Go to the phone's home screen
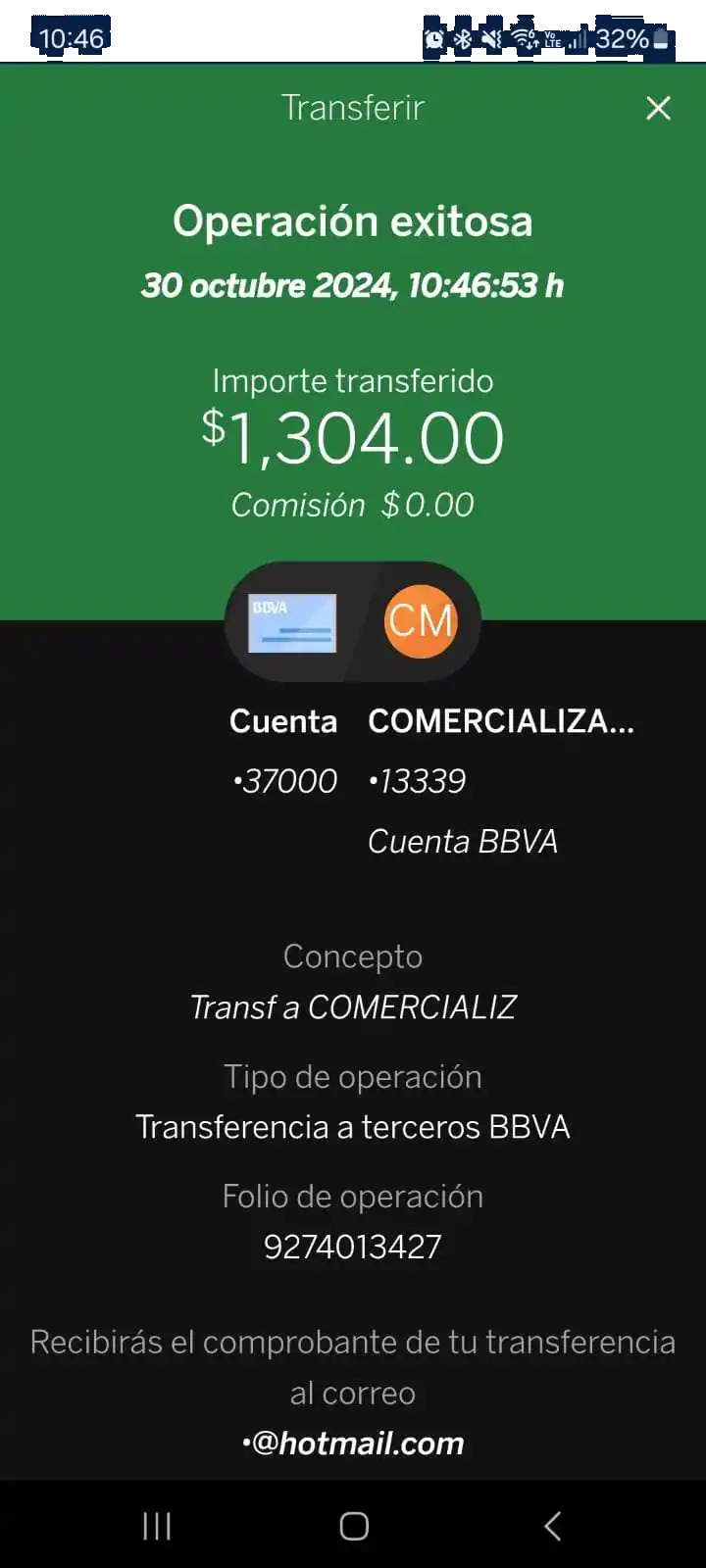This screenshot has height=1568, width=706. (354, 1525)
